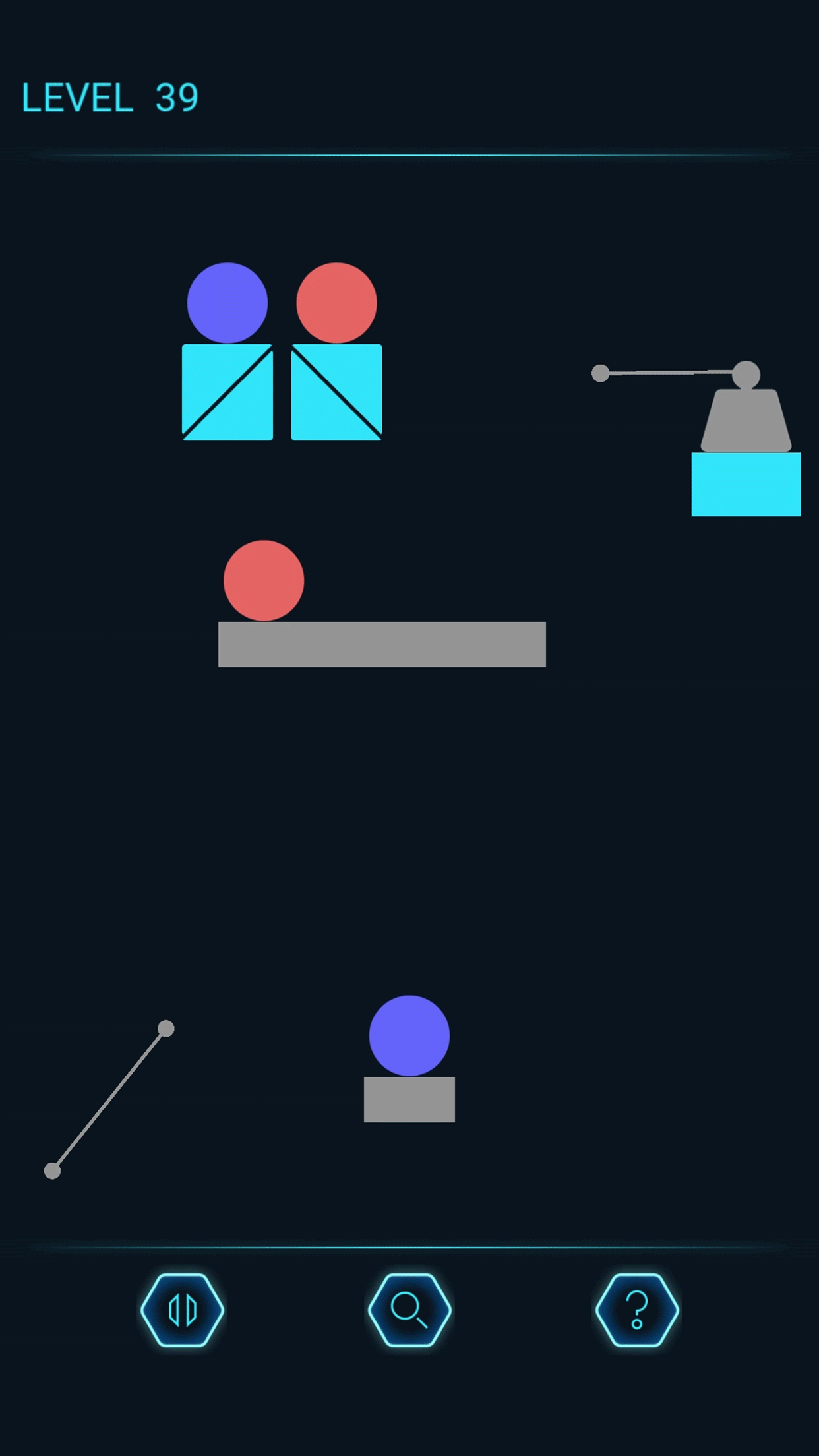Select the red circle atop the right cyan box
The width and height of the screenshot is (819, 1456).
tap(335, 302)
